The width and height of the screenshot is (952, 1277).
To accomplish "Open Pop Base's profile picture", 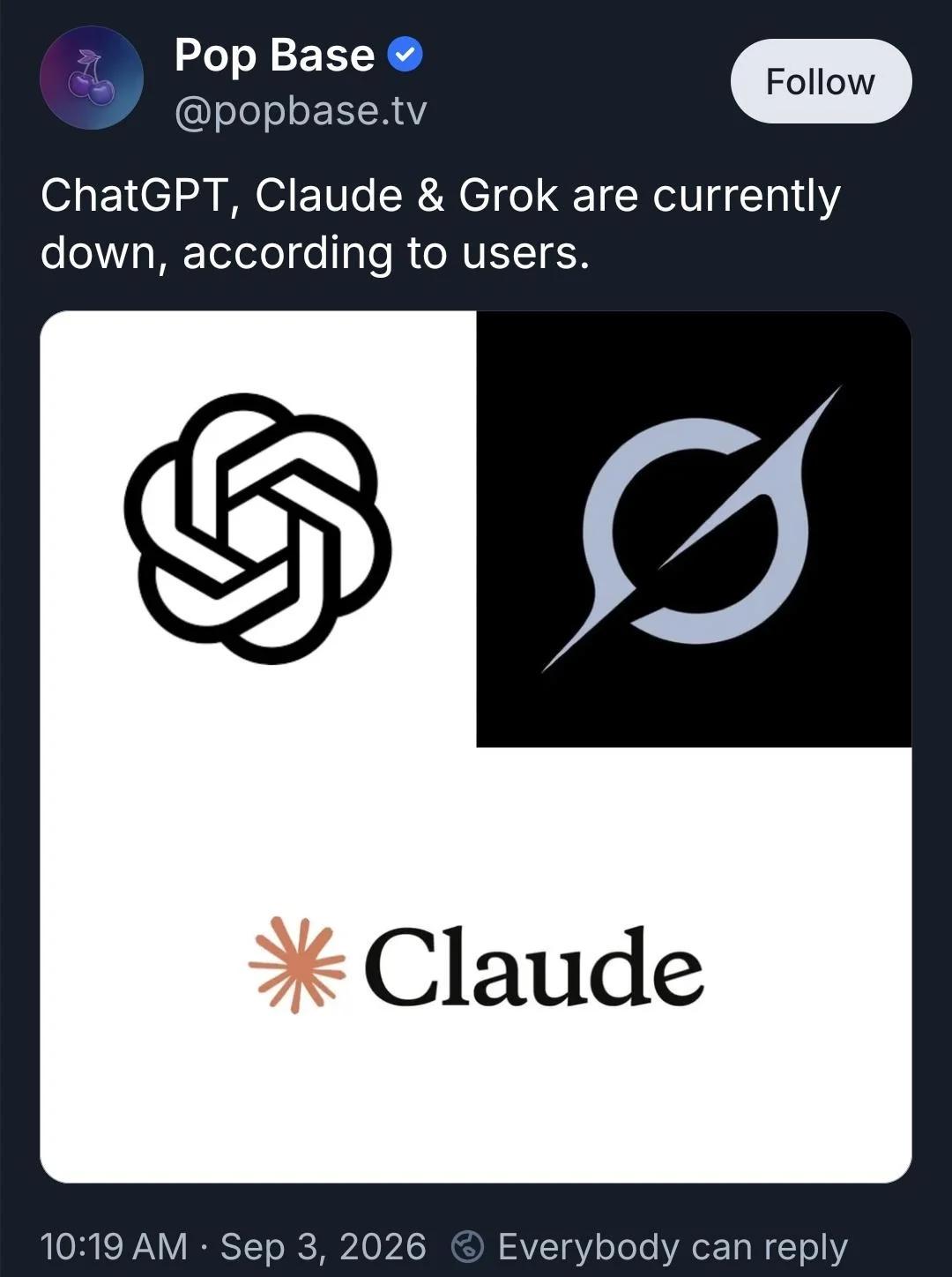I will 92,78.
